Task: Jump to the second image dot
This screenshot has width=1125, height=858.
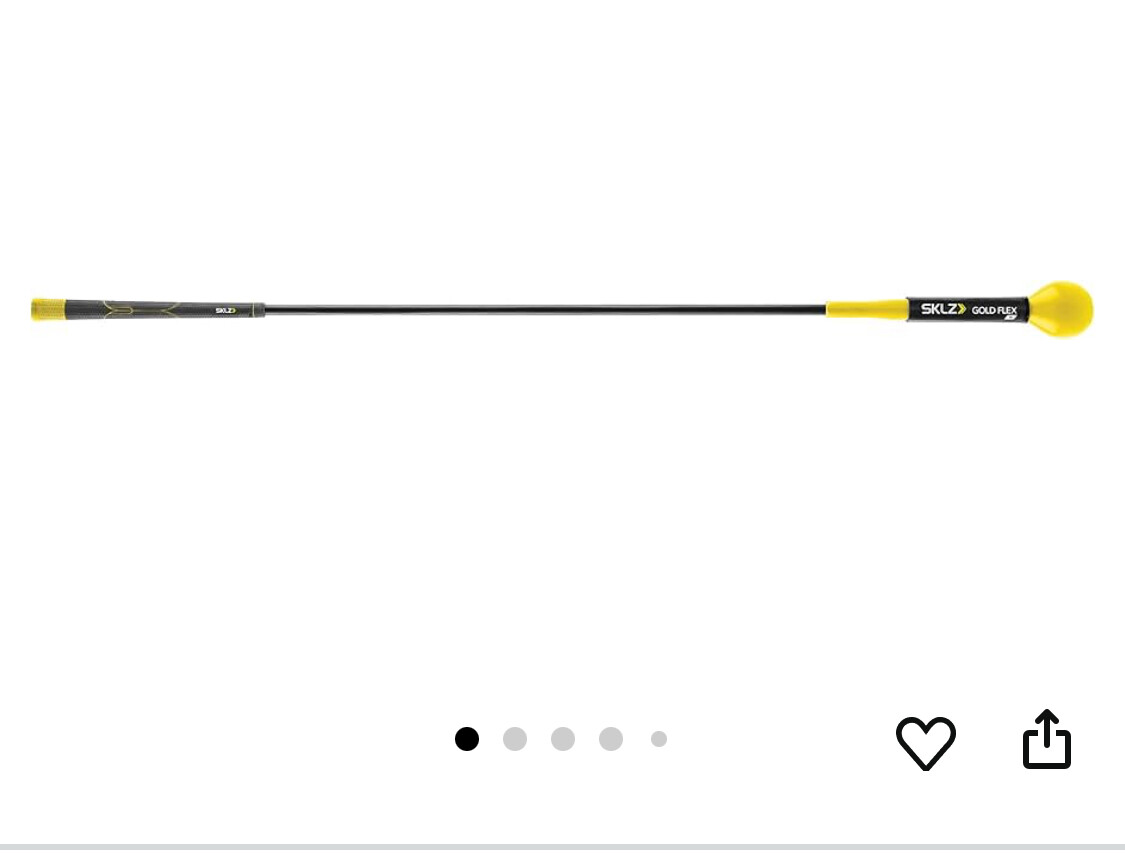Action: click(x=515, y=739)
